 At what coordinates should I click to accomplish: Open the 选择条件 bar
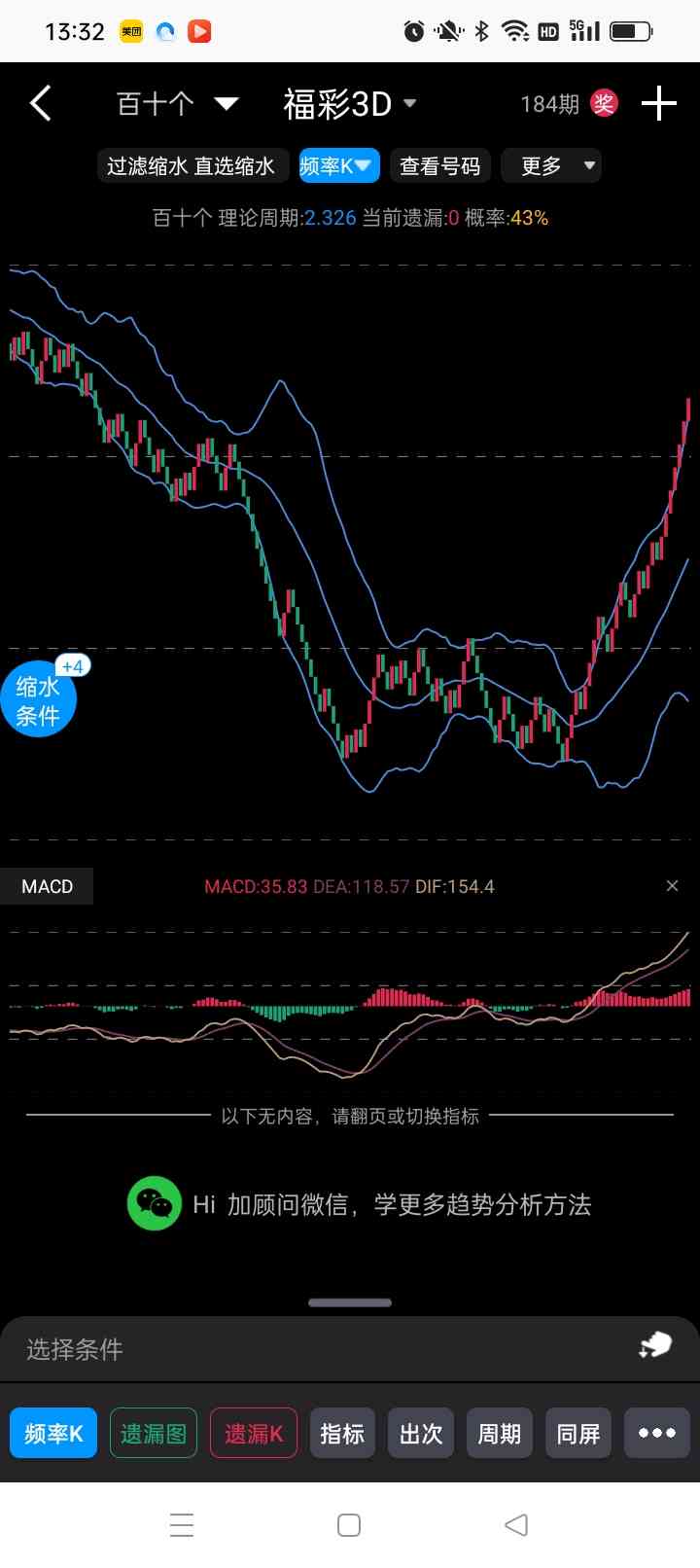pos(350,1349)
